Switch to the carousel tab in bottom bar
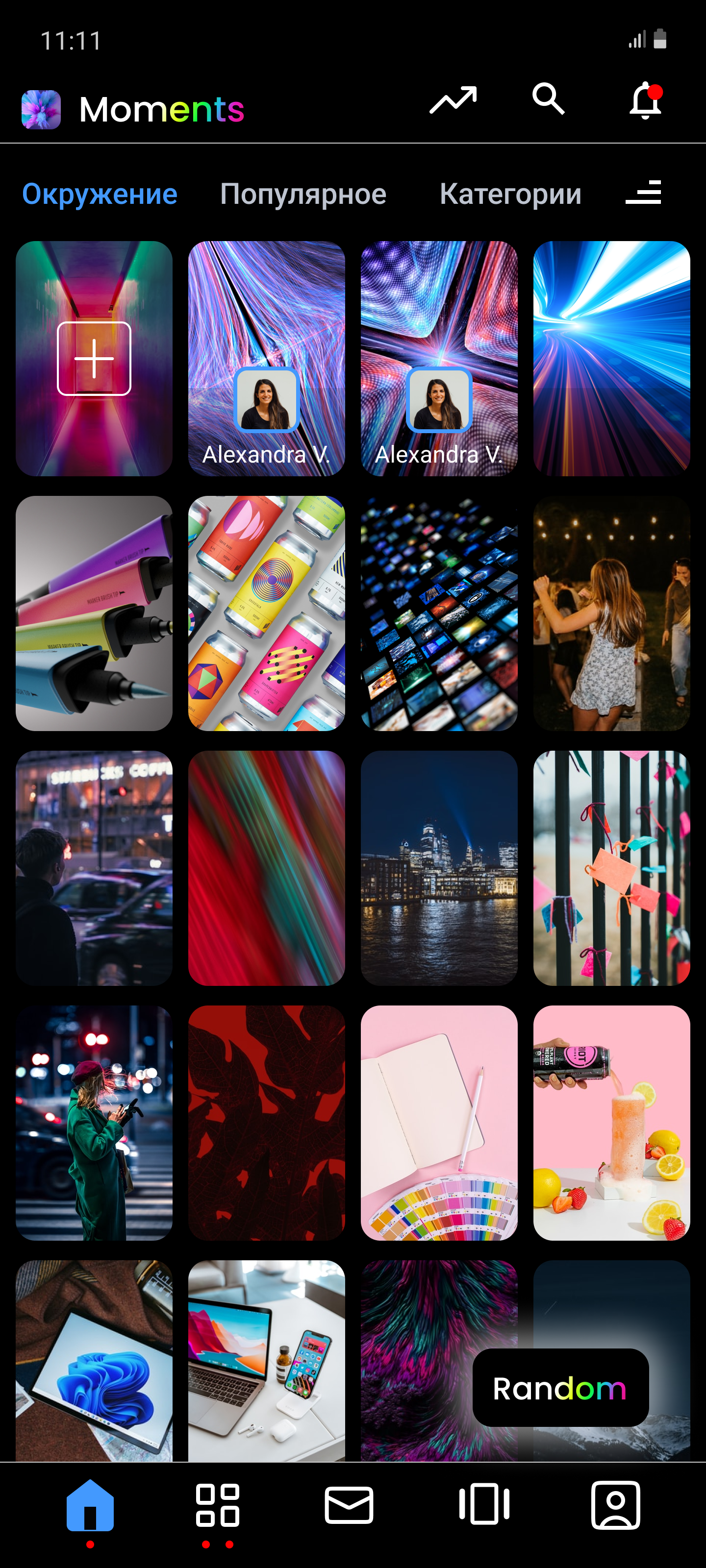706x1568 pixels. point(484,1505)
